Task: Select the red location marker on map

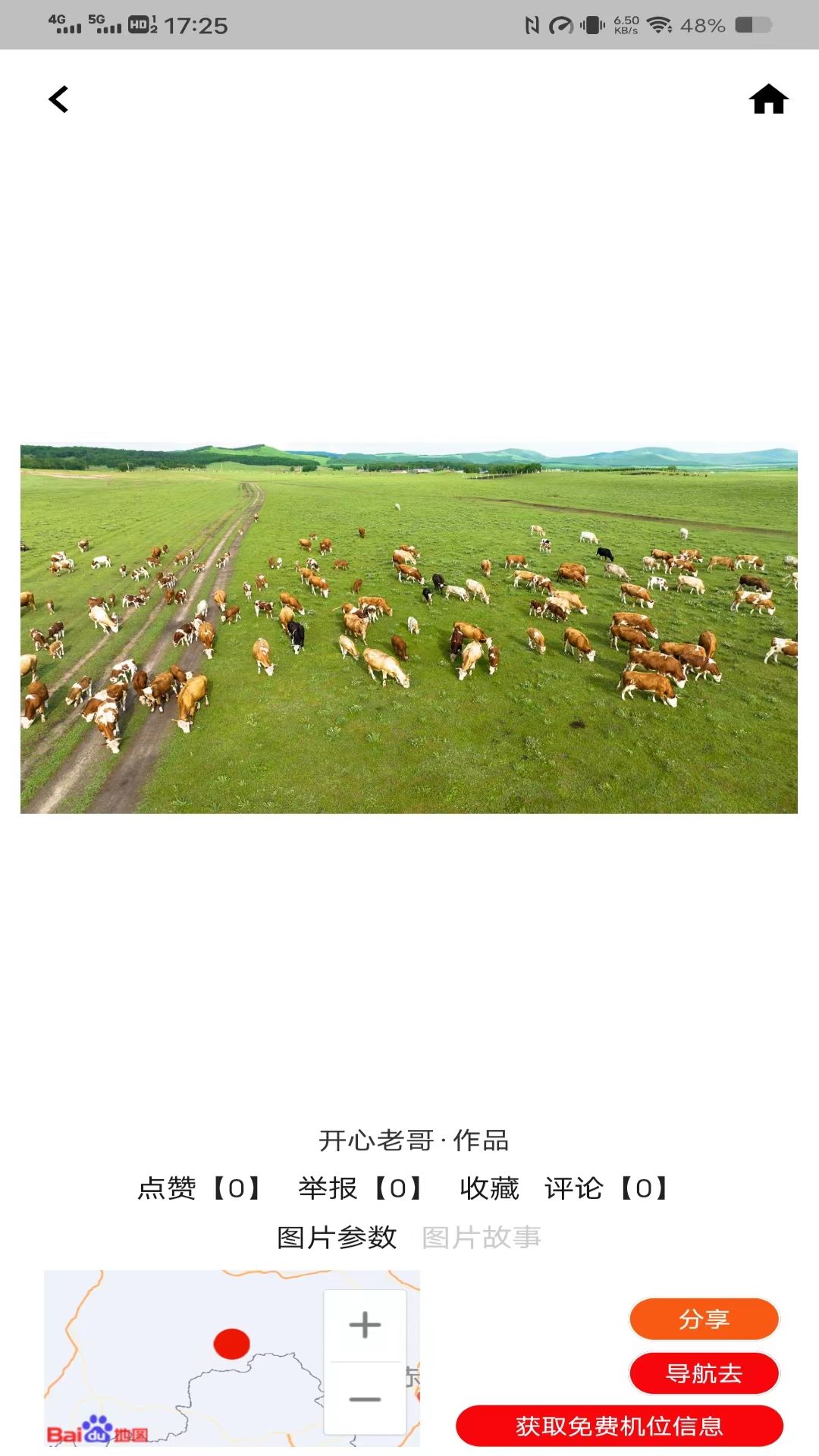Action: tap(231, 1344)
